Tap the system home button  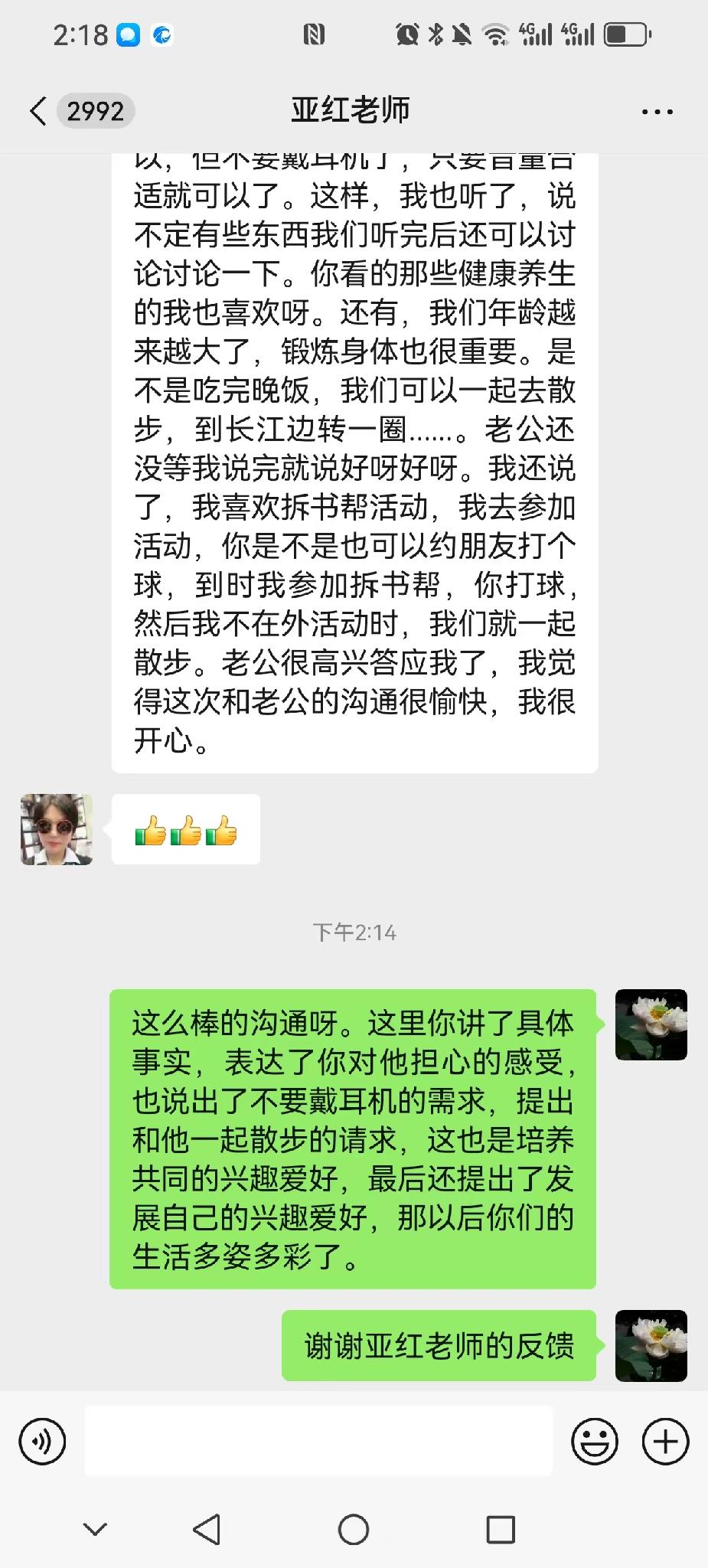354,1530
